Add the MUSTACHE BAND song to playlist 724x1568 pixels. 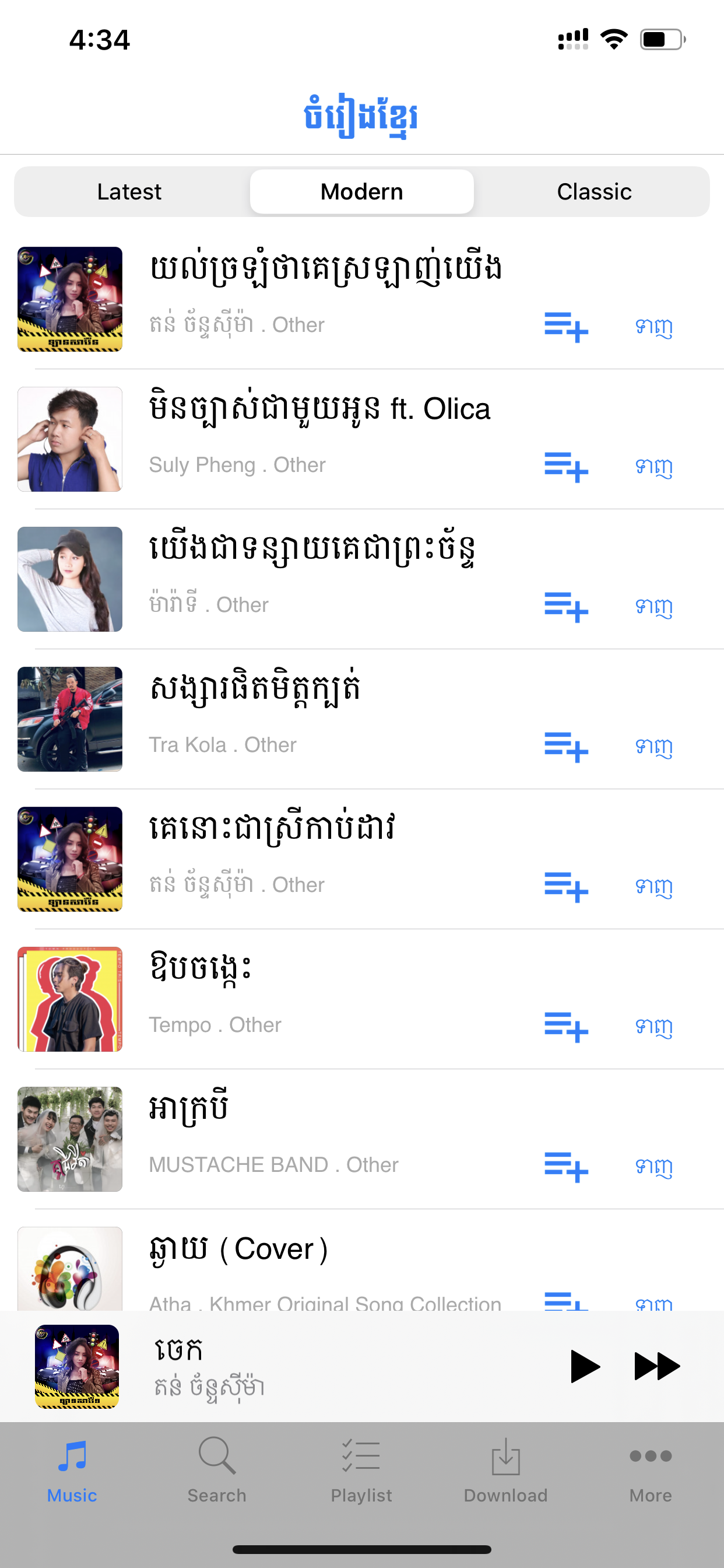point(566,1167)
